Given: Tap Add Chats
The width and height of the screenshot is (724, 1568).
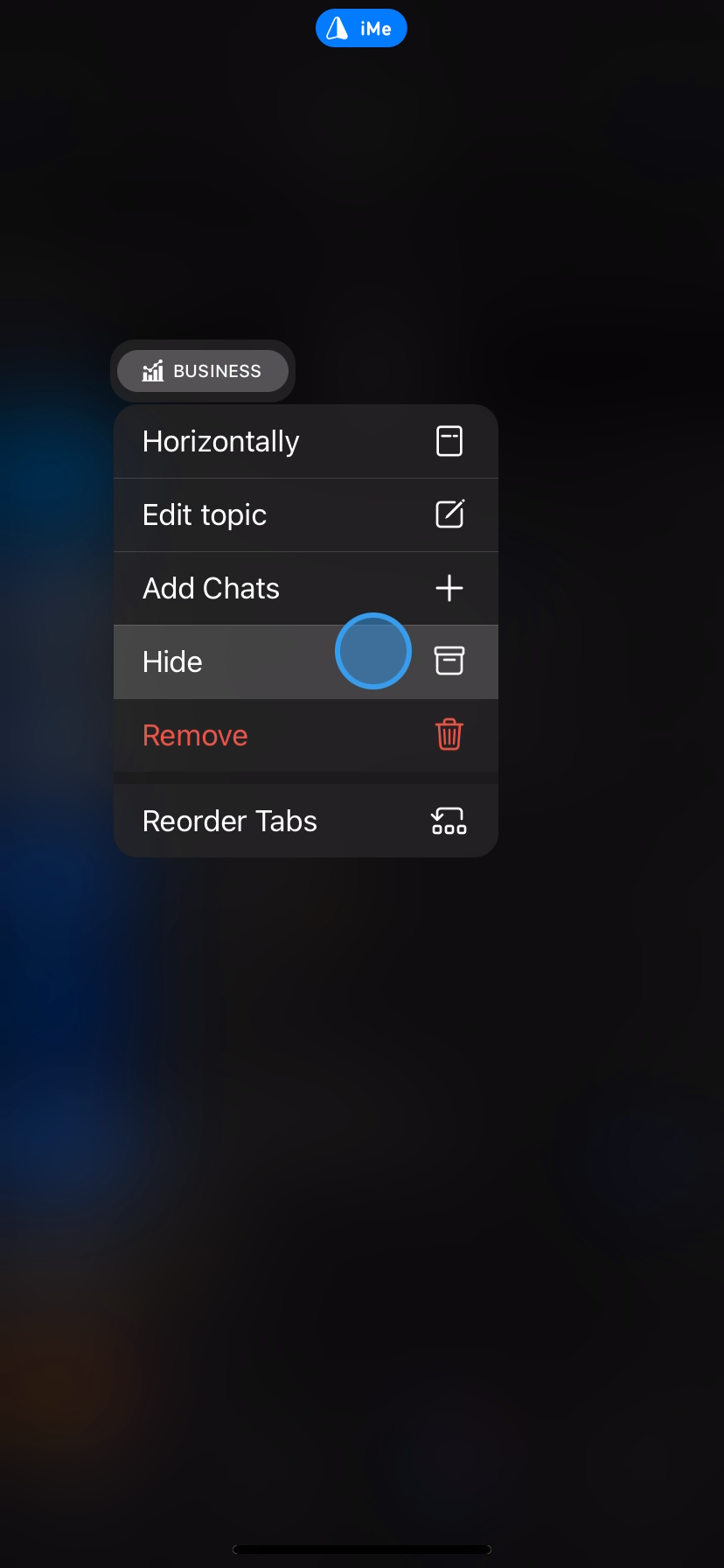Looking at the screenshot, I should coord(305,588).
